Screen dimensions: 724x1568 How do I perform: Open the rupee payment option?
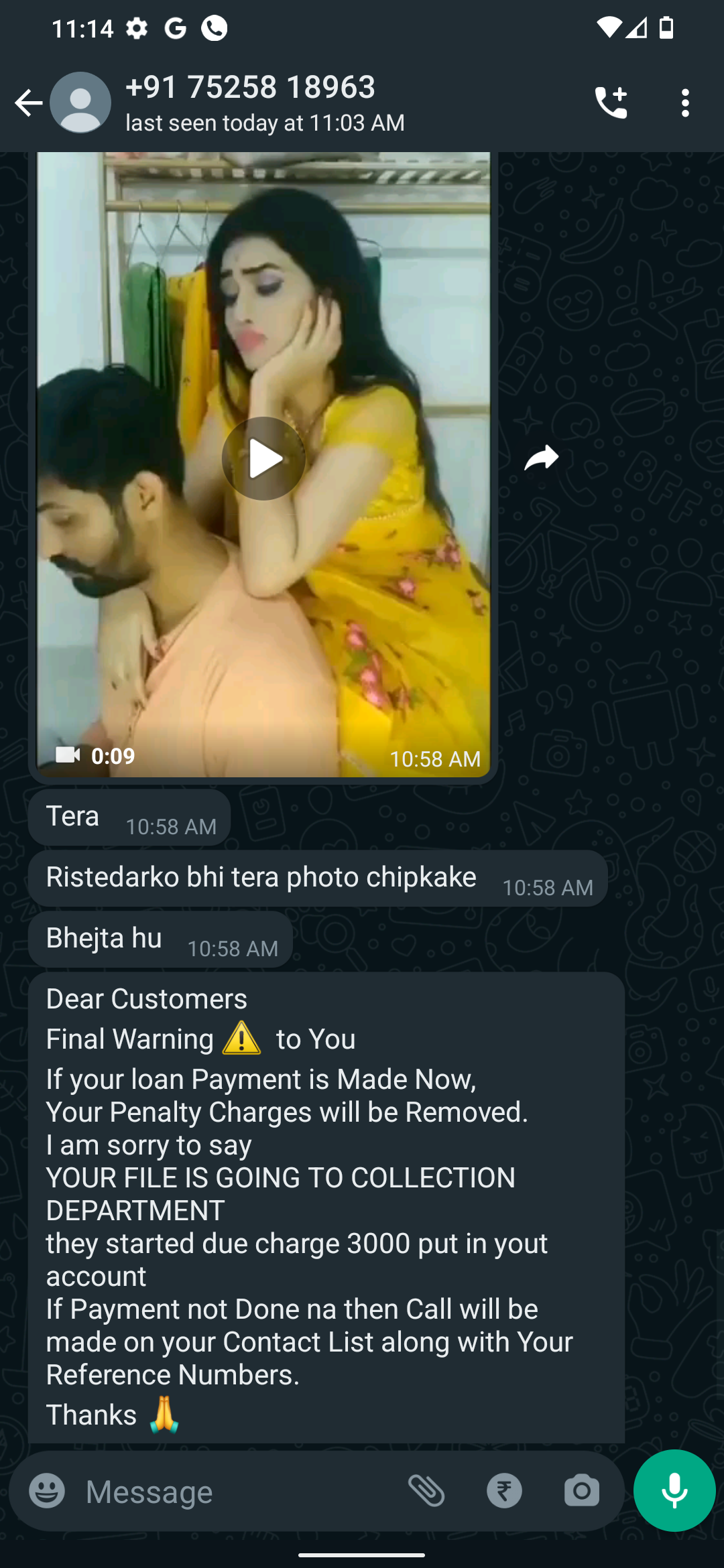click(x=504, y=1491)
